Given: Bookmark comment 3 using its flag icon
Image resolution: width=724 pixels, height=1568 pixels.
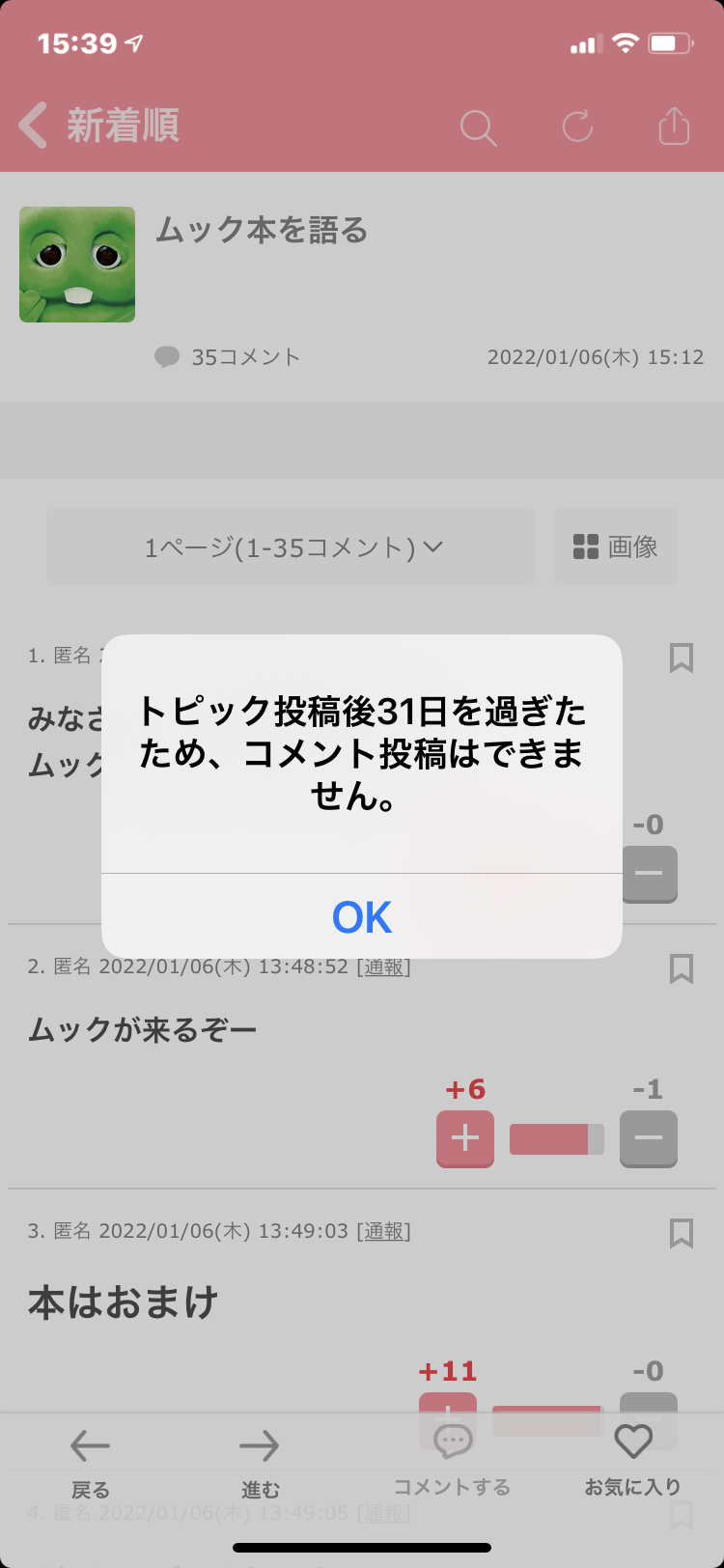Looking at the screenshot, I should coord(682,1233).
